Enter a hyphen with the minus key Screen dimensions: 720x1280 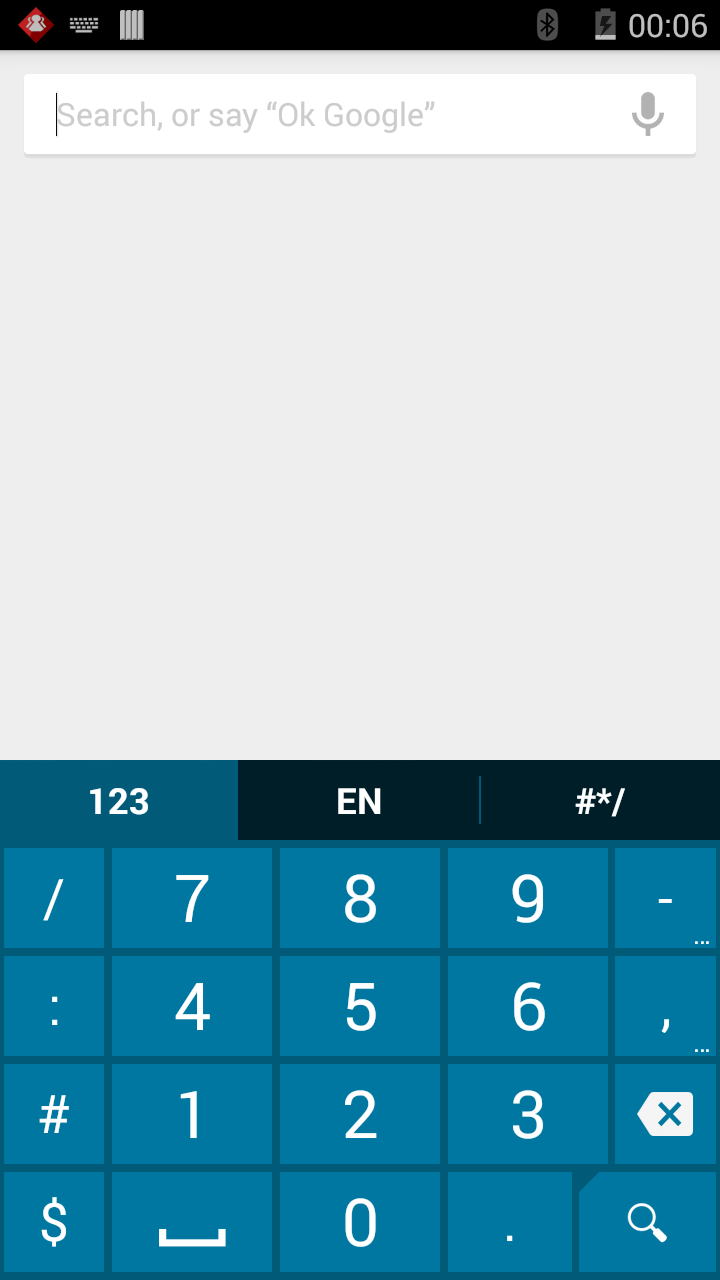(665, 898)
